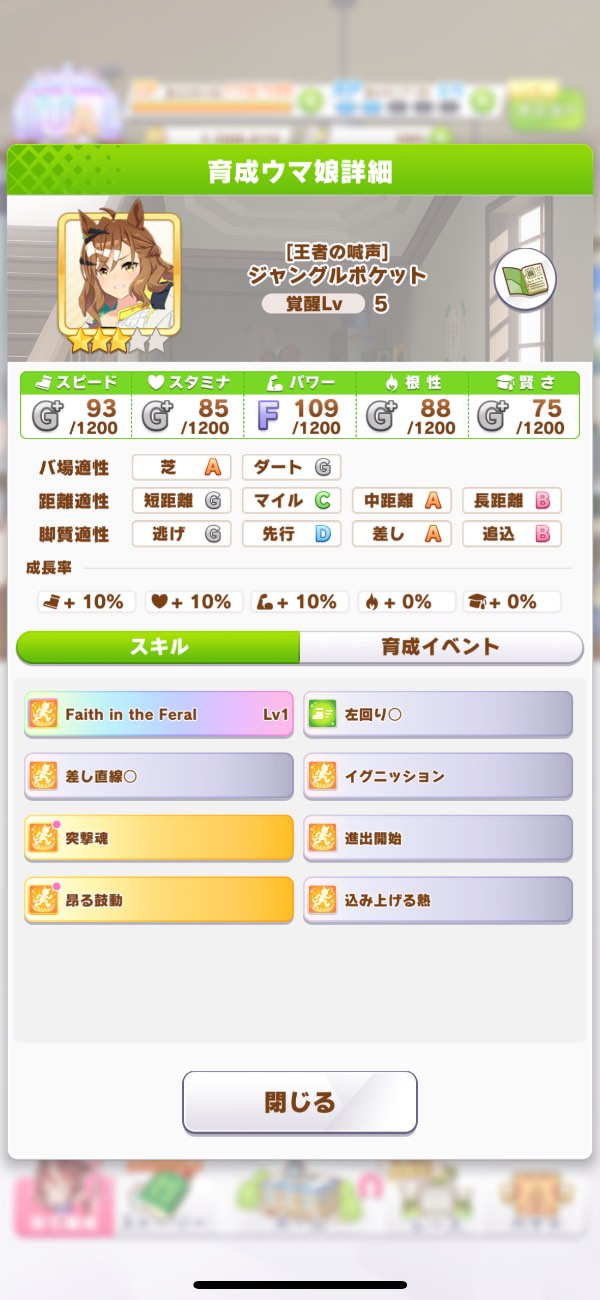Open the 込み上げる熱 skill
600x1300 pixels.
(438, 900)
